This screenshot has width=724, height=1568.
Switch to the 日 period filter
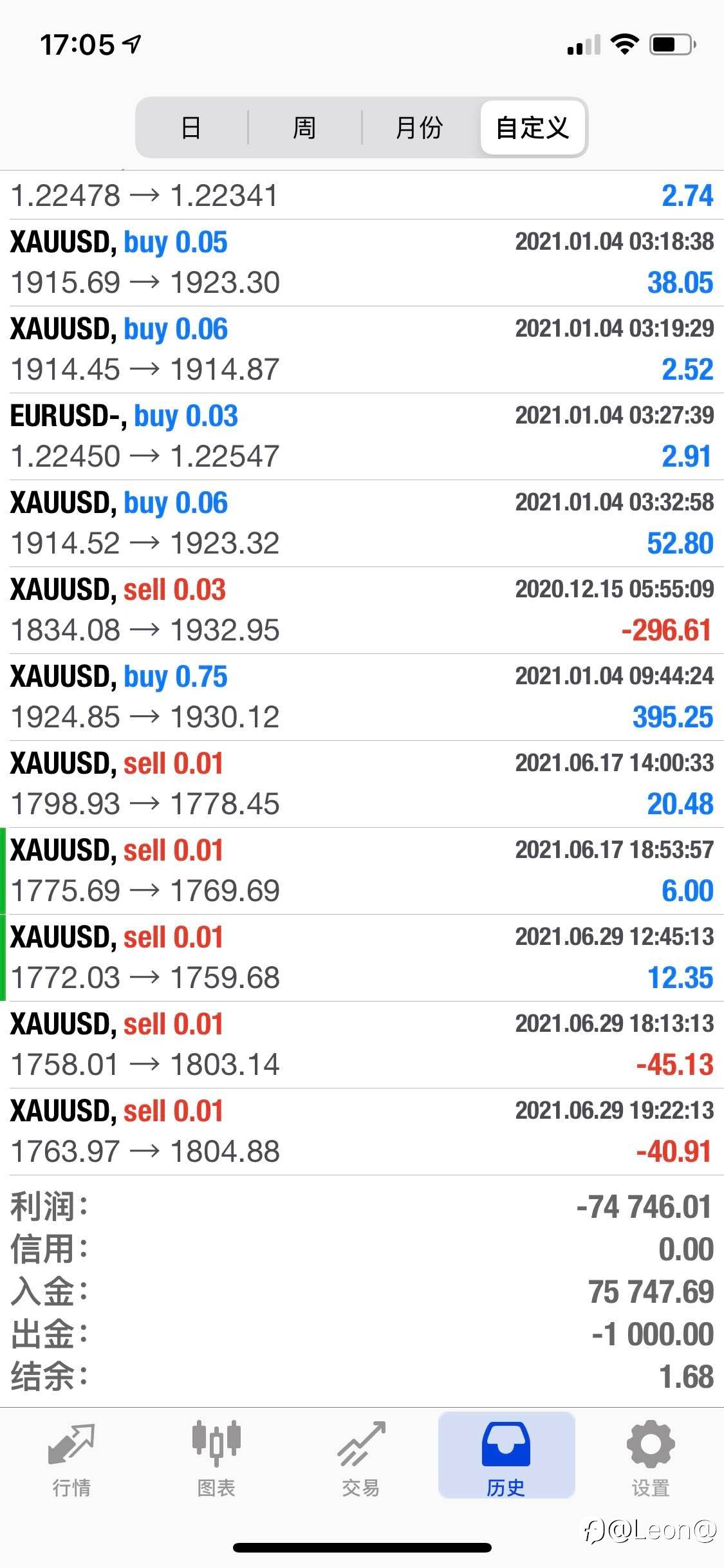[191, 127]
